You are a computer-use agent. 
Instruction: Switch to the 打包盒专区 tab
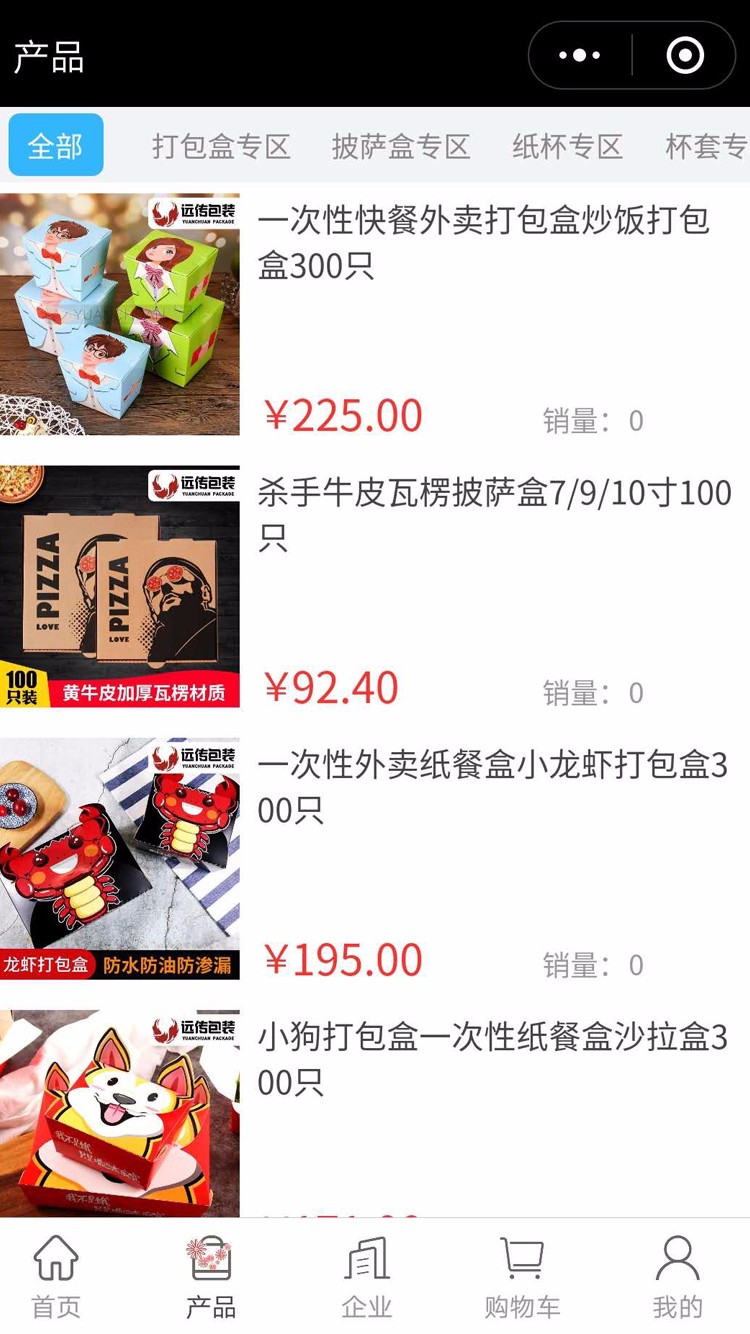(x=221, y=147)
